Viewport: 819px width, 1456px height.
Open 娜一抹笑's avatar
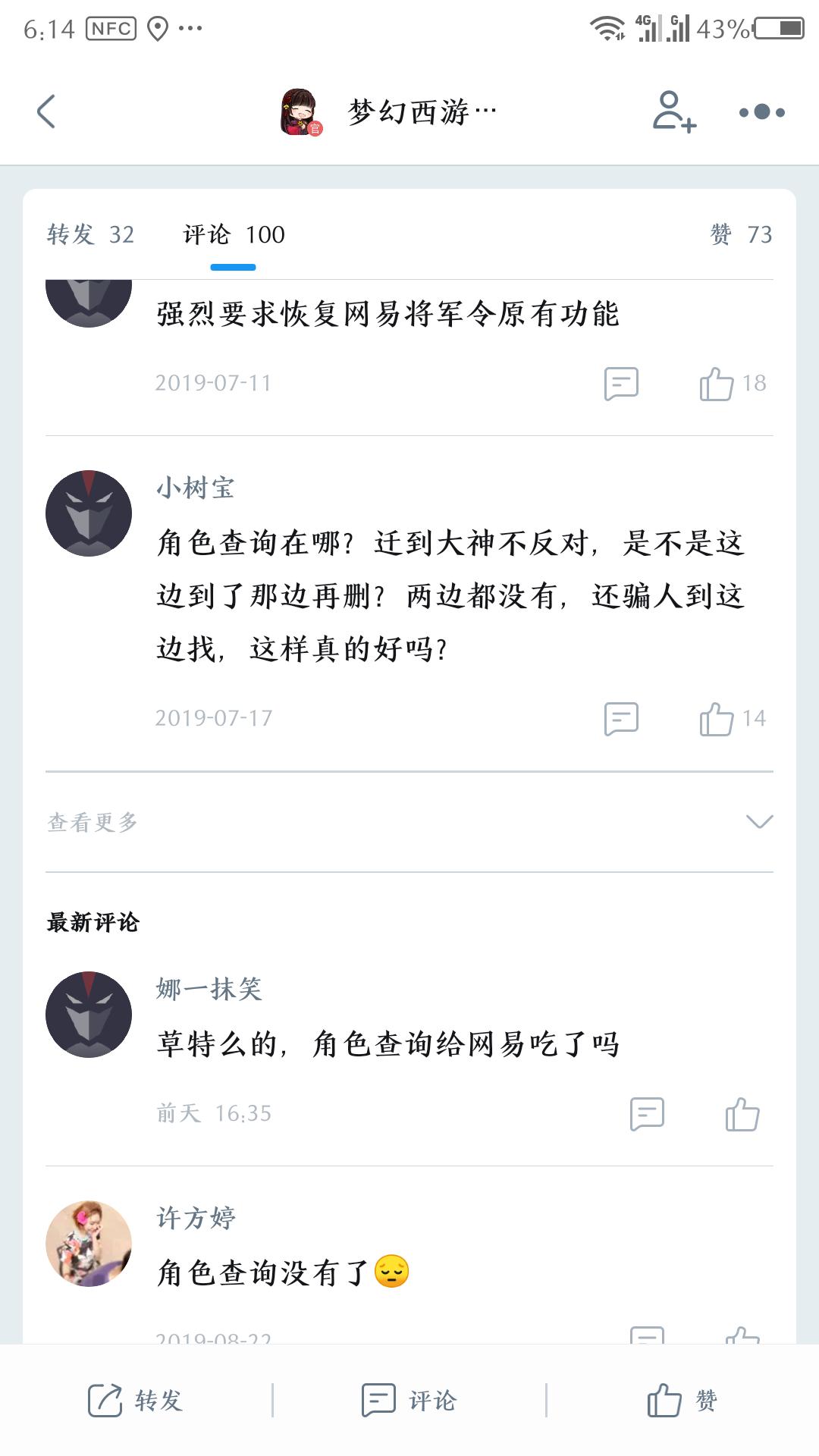pos(89,1015)
